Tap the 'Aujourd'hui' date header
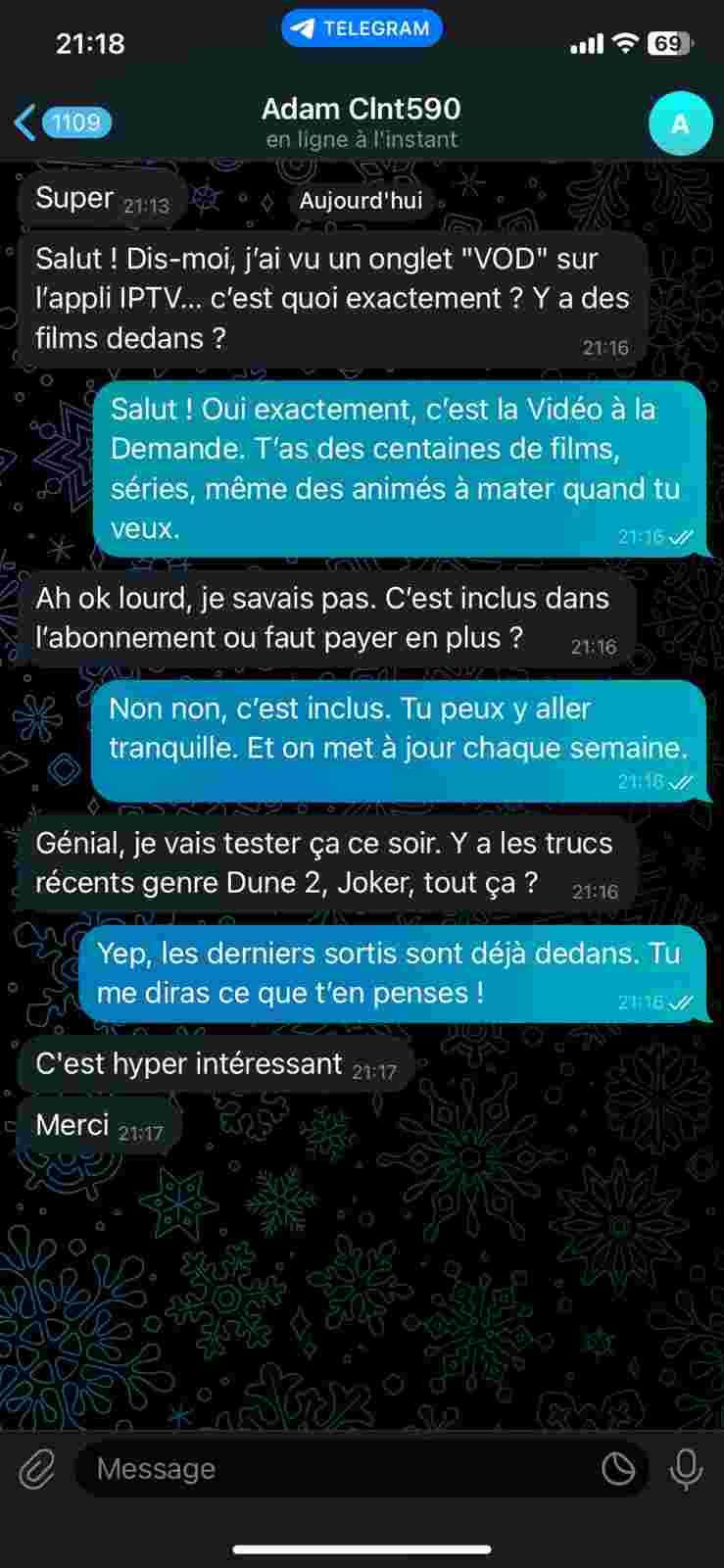 (x=361, y=200)
